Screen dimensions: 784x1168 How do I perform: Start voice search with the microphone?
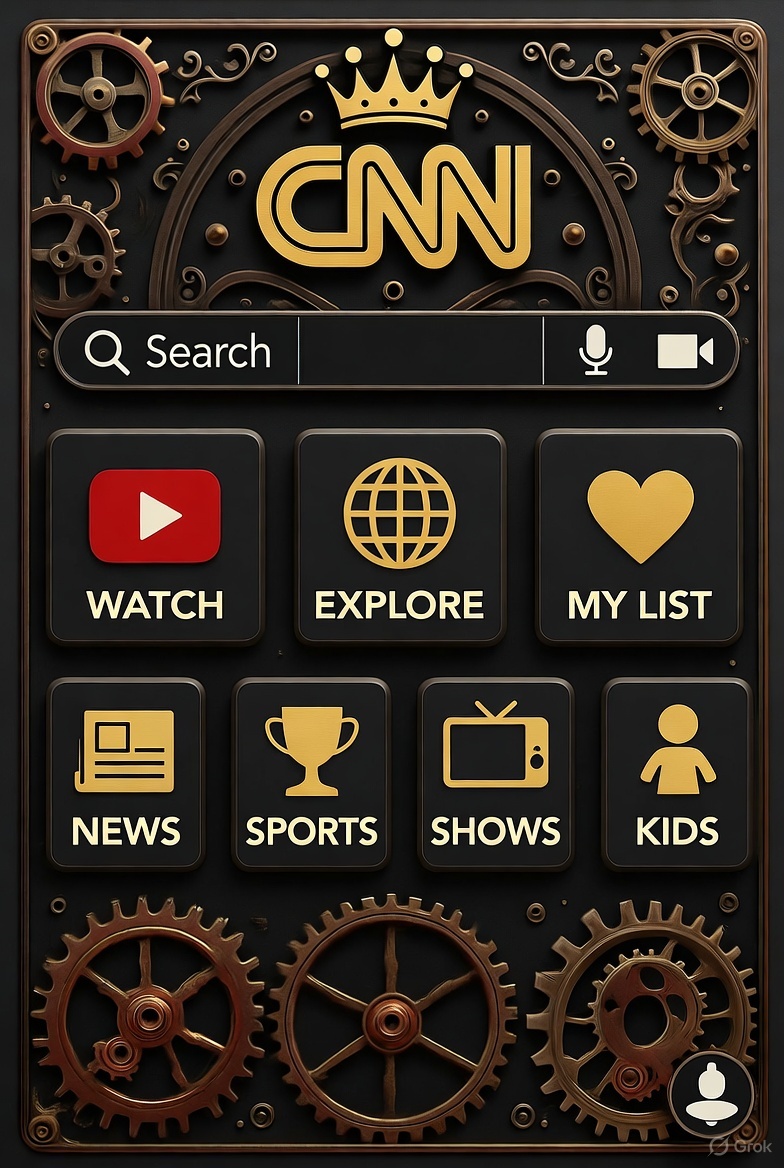pos(596,351)
